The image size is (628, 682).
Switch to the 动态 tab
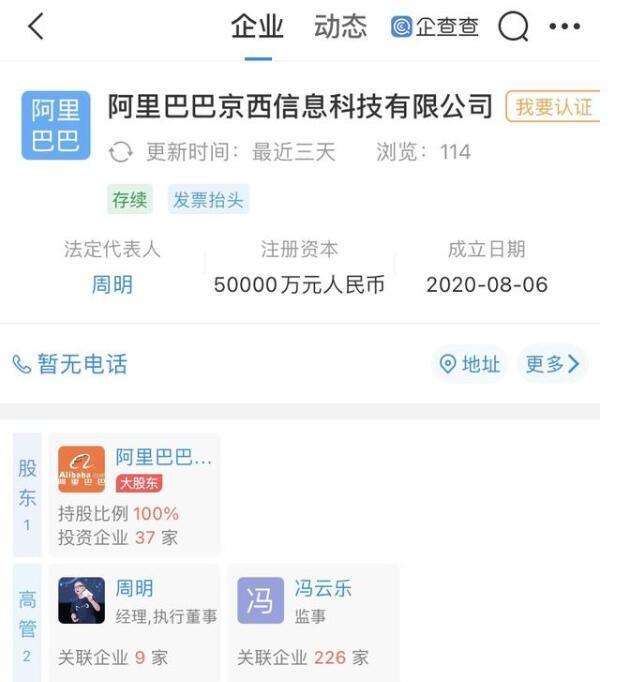pyautogui.click(x=340, y=28)
